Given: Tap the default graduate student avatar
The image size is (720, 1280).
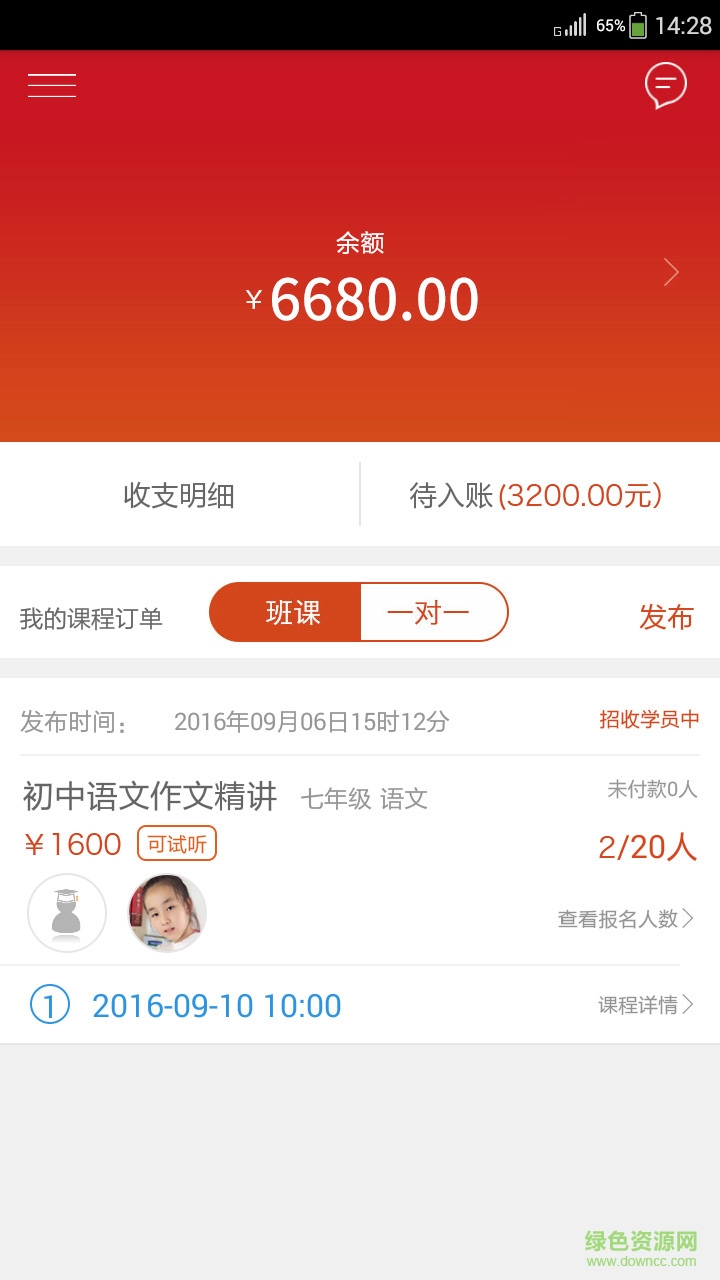Looking at the screenshot, I should [x=67, y=913].
